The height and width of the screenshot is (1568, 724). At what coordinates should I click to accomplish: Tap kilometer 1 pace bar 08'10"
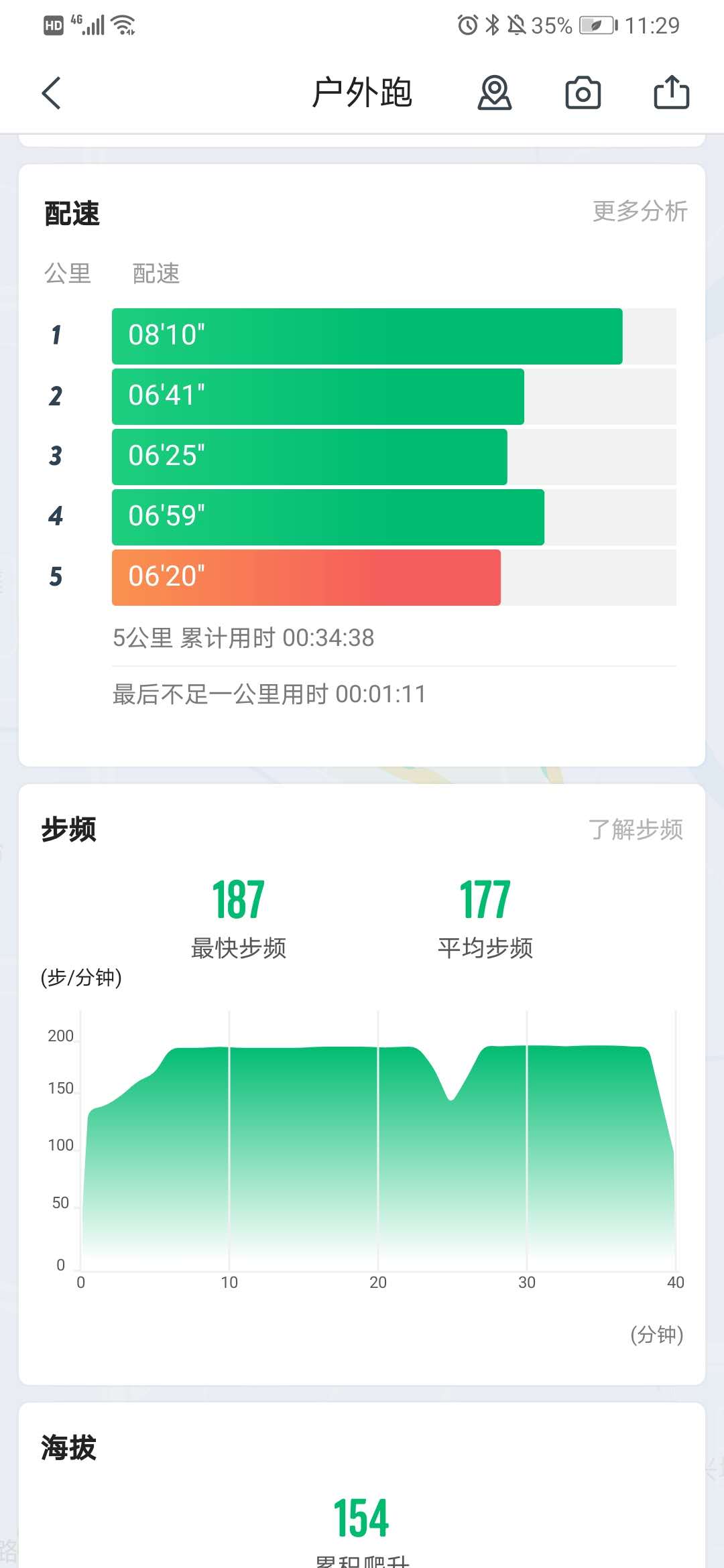pos(367,335)
